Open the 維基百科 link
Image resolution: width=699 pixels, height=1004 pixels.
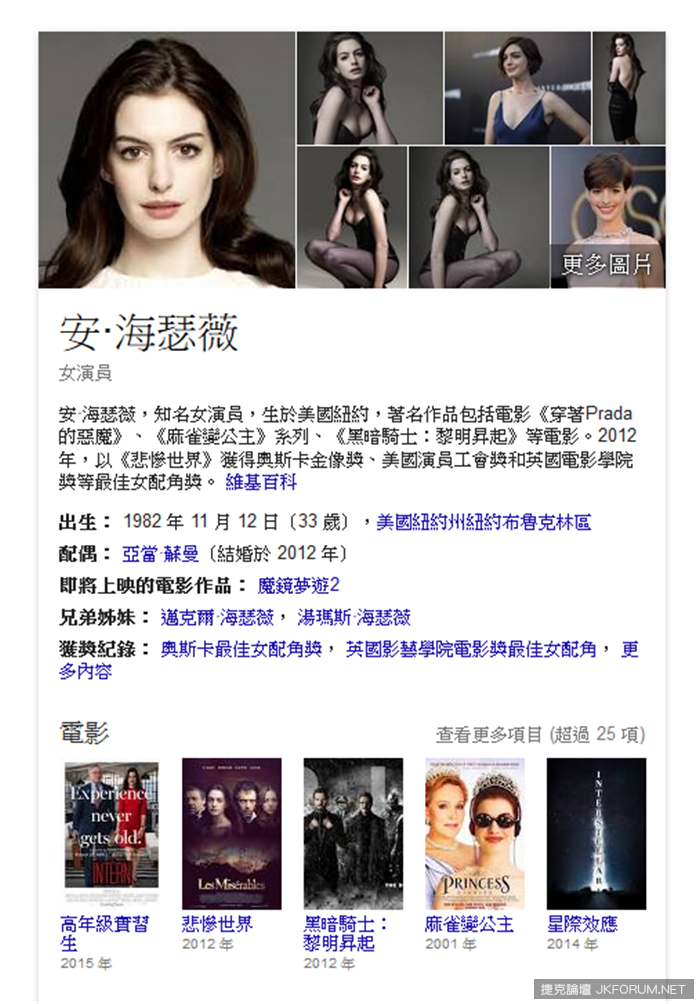261,482
